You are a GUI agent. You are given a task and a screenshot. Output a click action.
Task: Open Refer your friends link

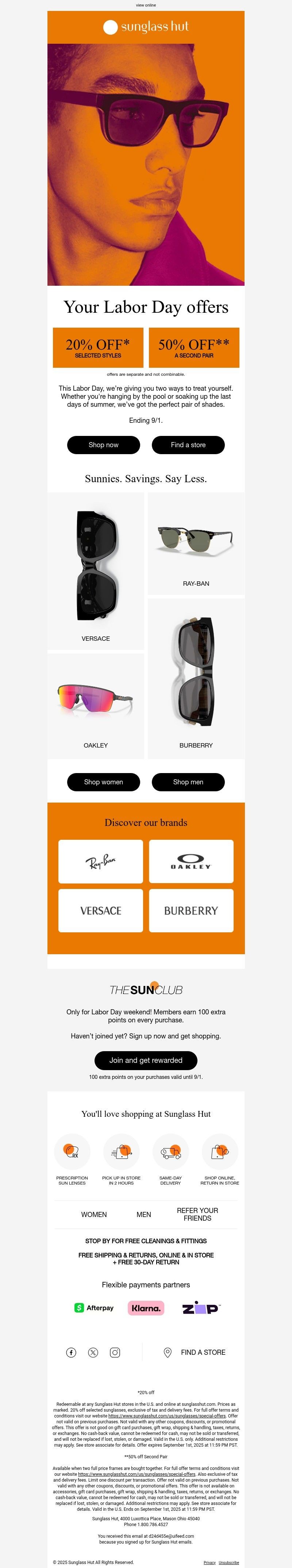(x=197, y=1214)
